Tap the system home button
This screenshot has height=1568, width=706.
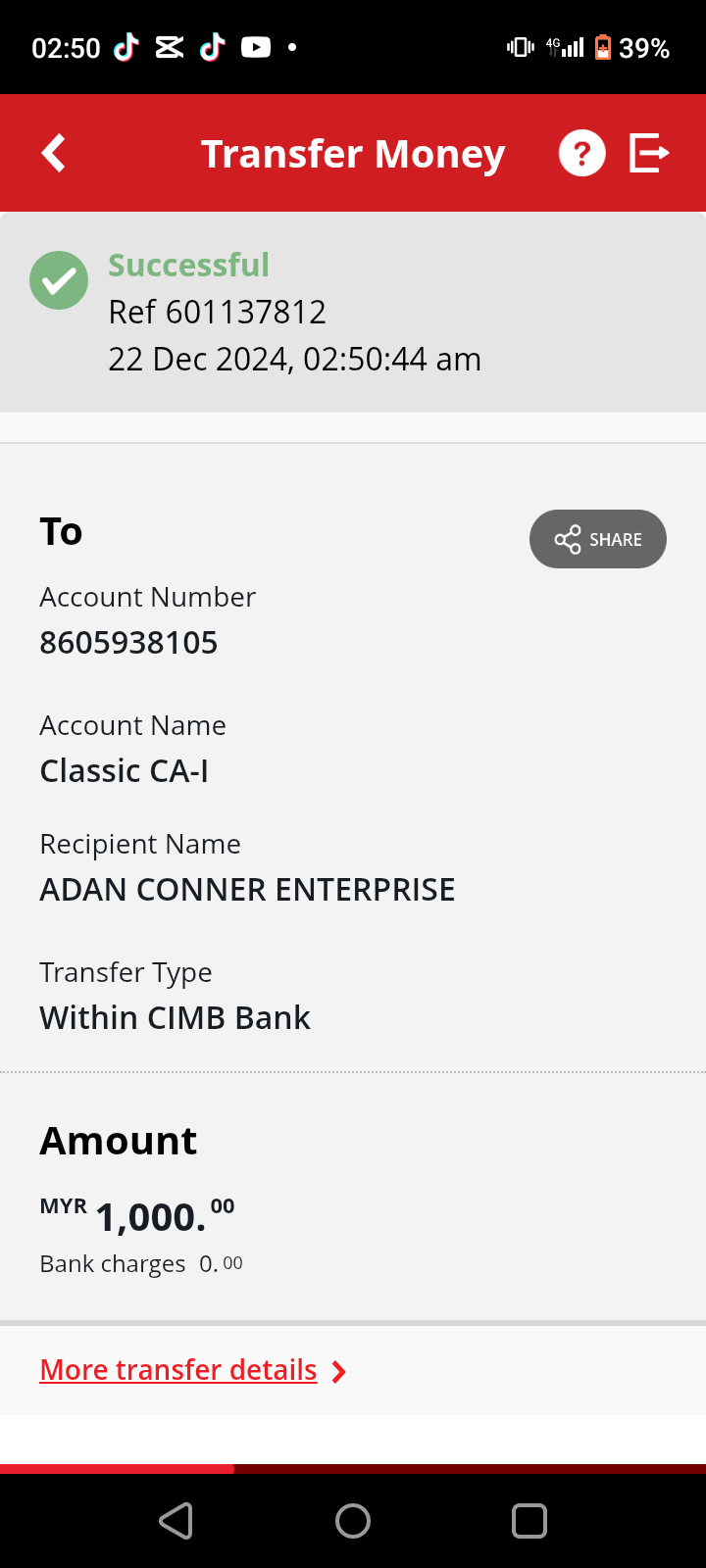[353, 1521]
